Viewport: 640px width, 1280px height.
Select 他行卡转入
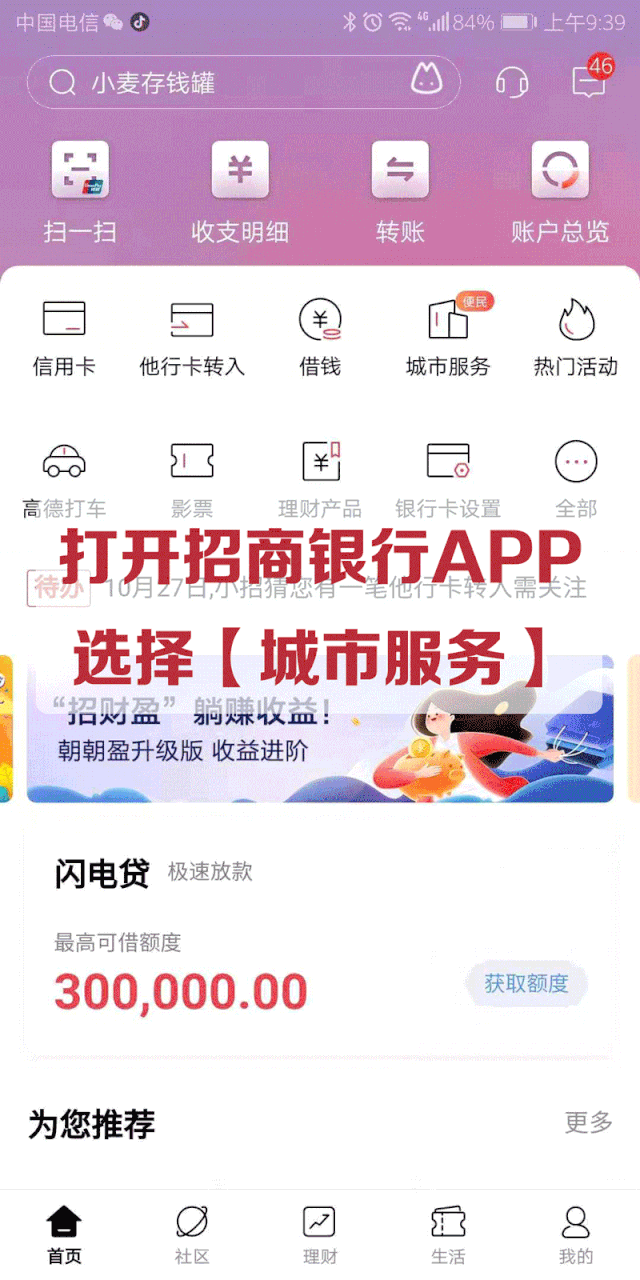tap(192, 337)
